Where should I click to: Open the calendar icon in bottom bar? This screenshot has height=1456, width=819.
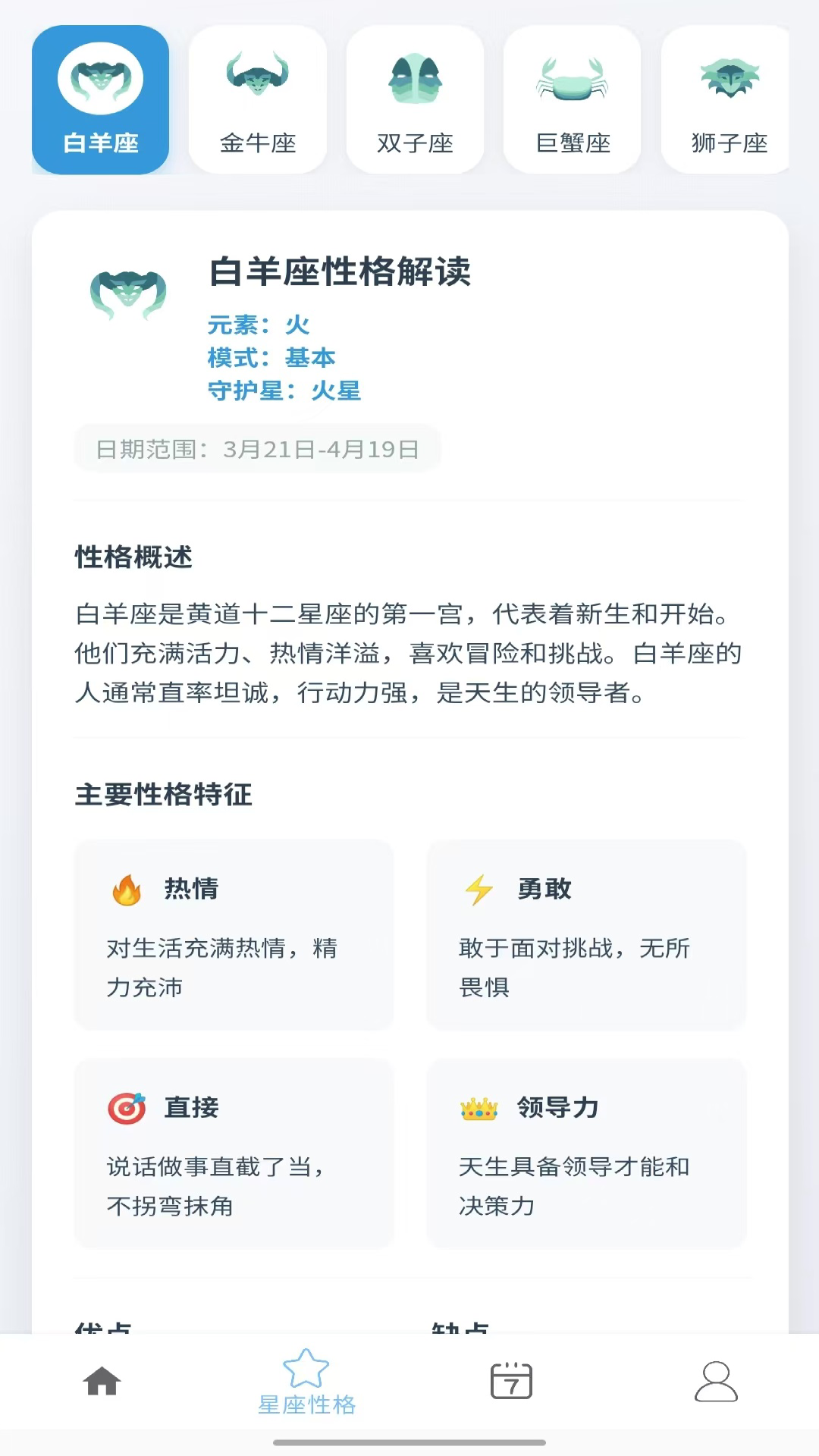pos(512,1382)
